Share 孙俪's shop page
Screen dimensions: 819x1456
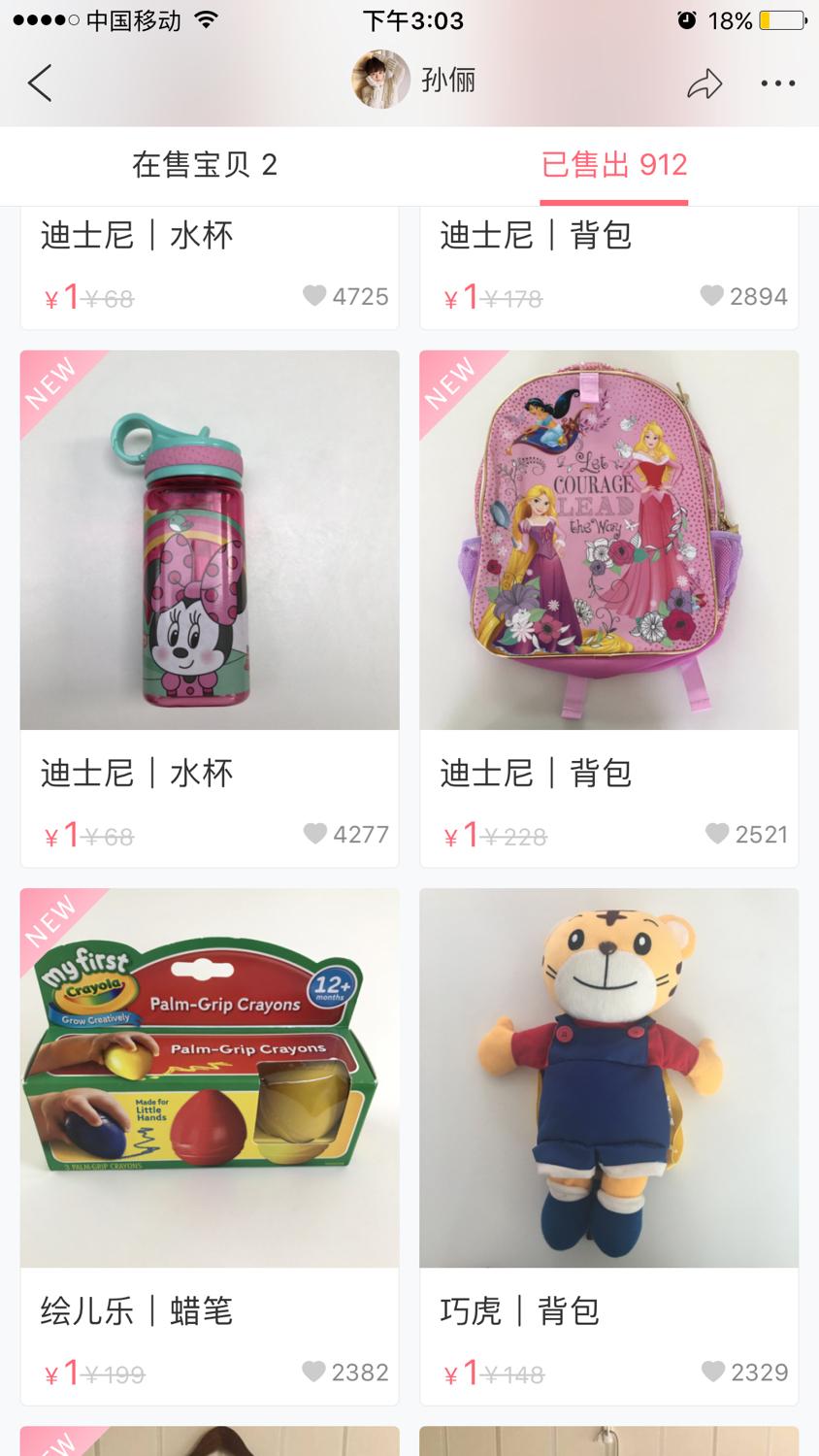click(704, 83)
